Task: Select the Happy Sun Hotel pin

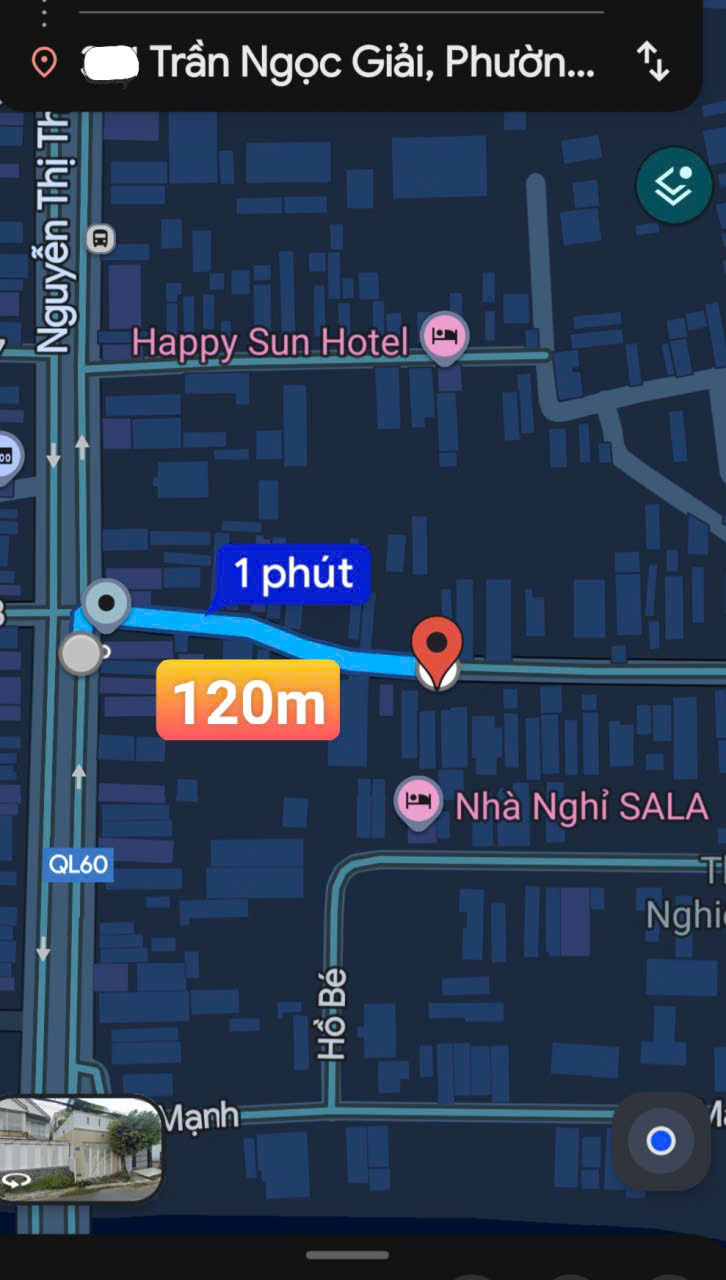Action: 445,337
